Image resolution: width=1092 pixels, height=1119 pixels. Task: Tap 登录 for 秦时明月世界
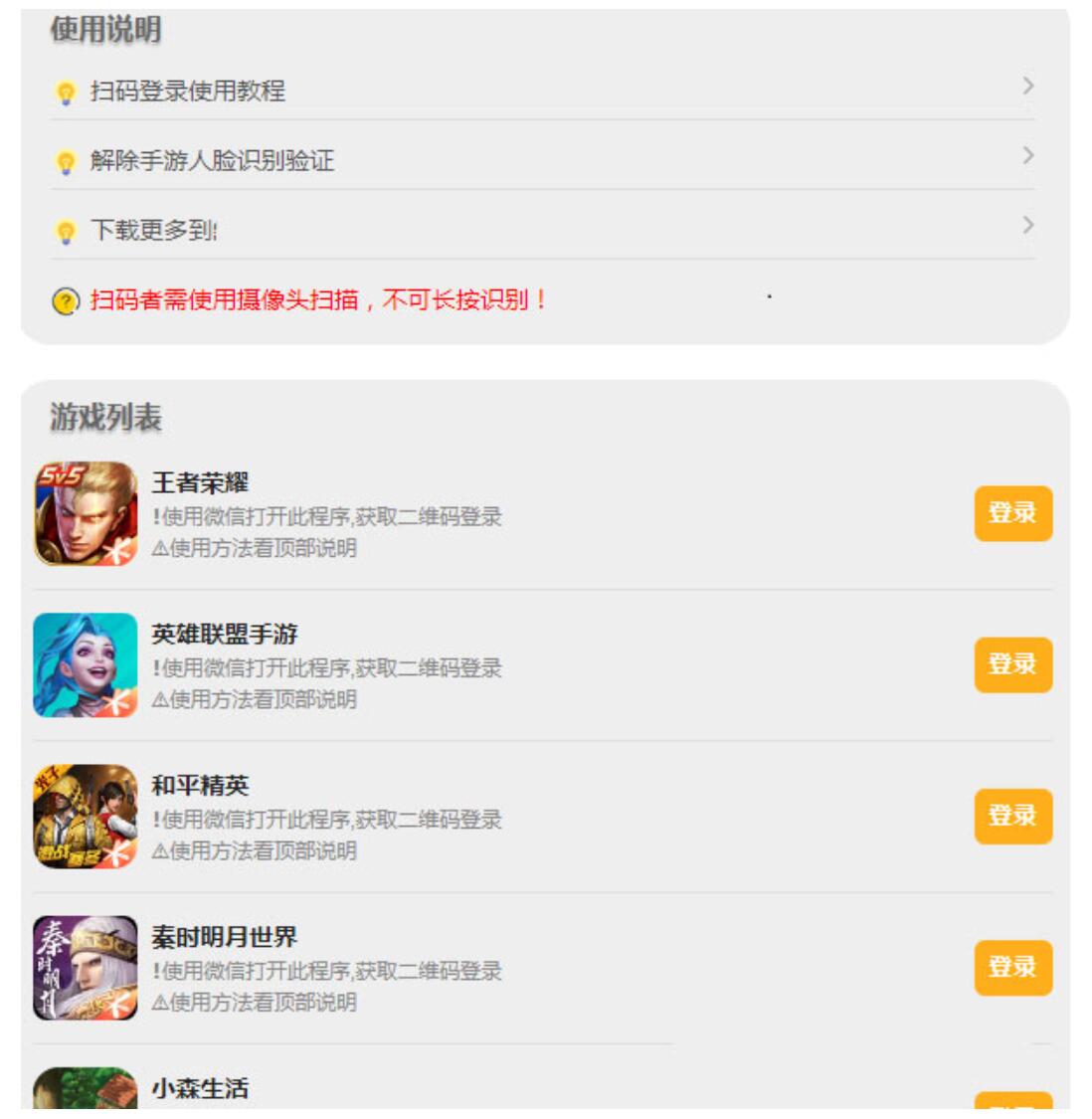(x=1012, y=967)
